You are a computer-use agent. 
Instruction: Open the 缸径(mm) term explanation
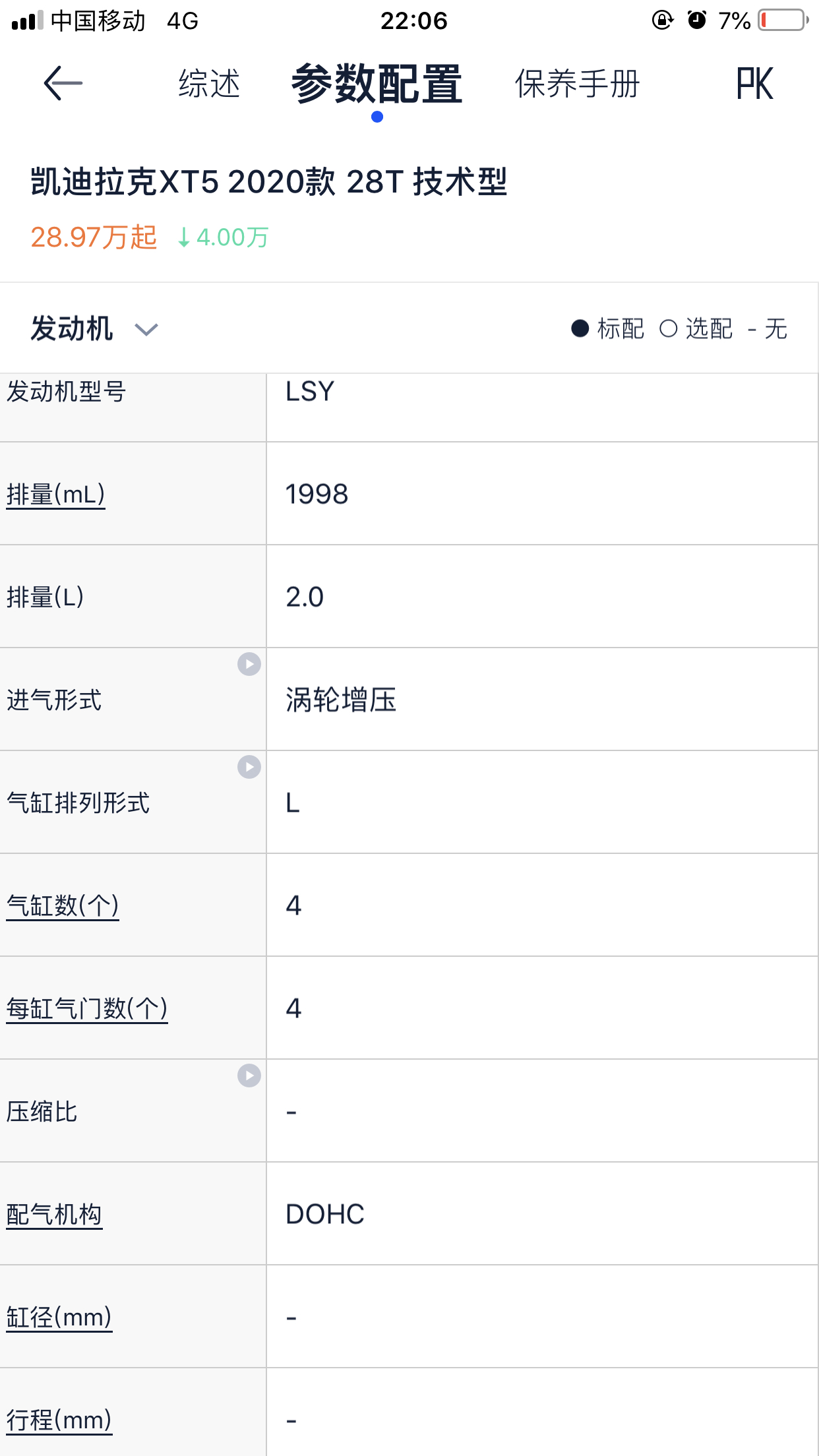click(x=59, y=1317)
